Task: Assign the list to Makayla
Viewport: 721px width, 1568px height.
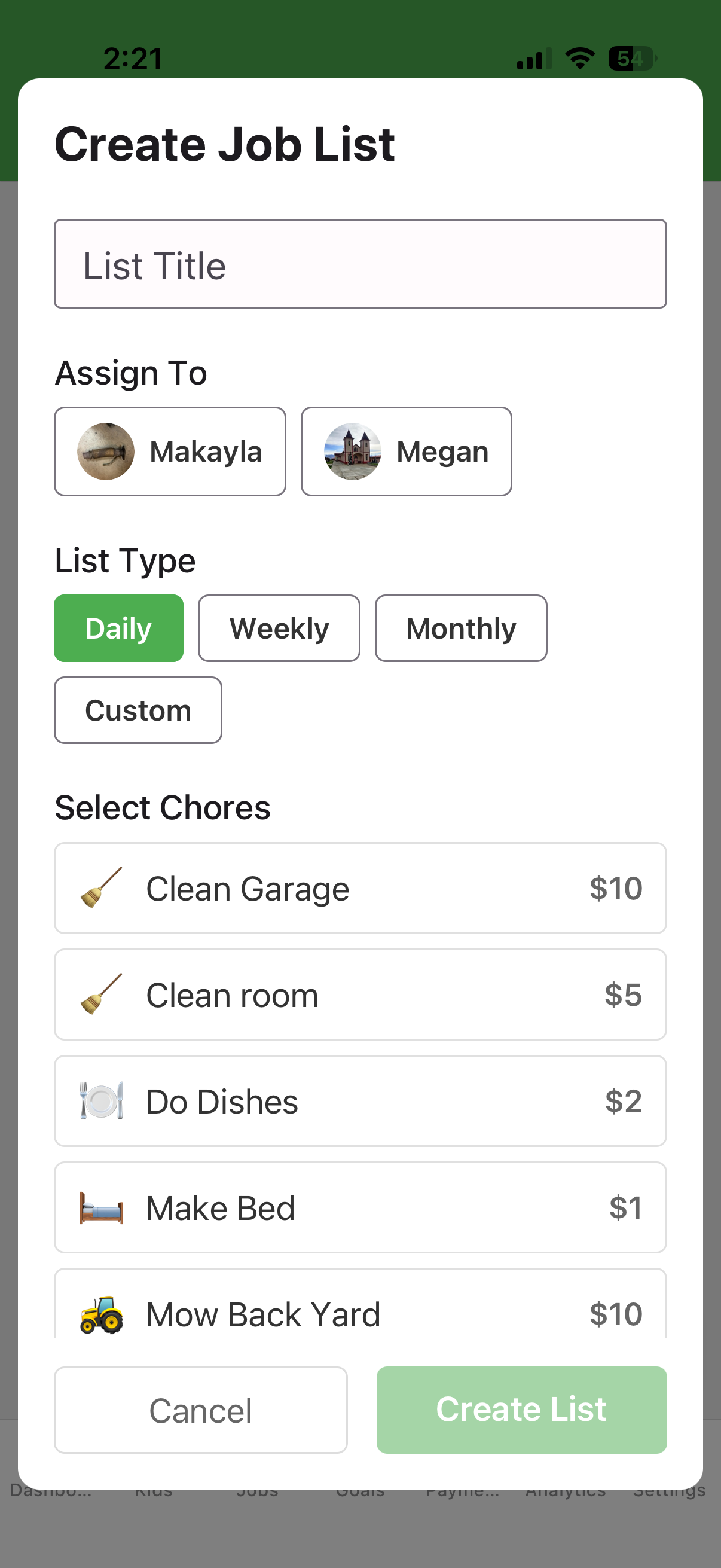Action: [170, 451]
